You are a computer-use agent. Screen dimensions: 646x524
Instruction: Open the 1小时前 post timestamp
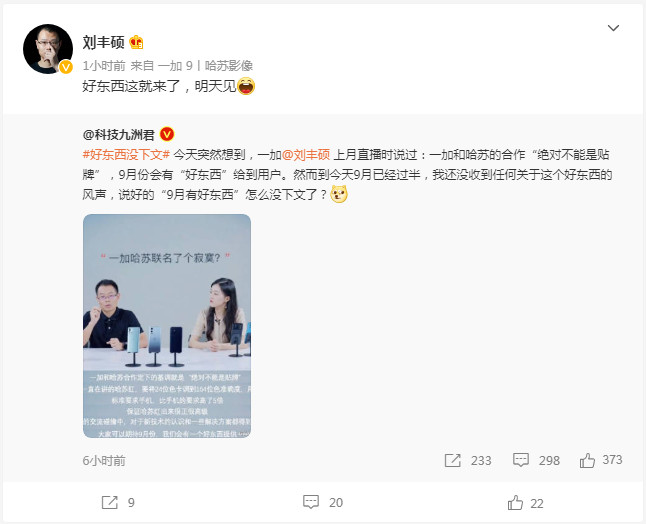pyautogui.click(x=103, y=64)
